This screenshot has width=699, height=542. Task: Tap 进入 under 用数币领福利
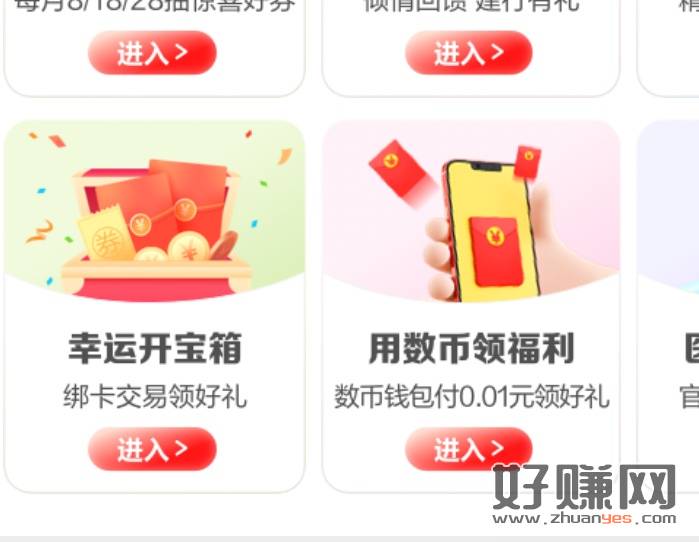coord(468,449)
